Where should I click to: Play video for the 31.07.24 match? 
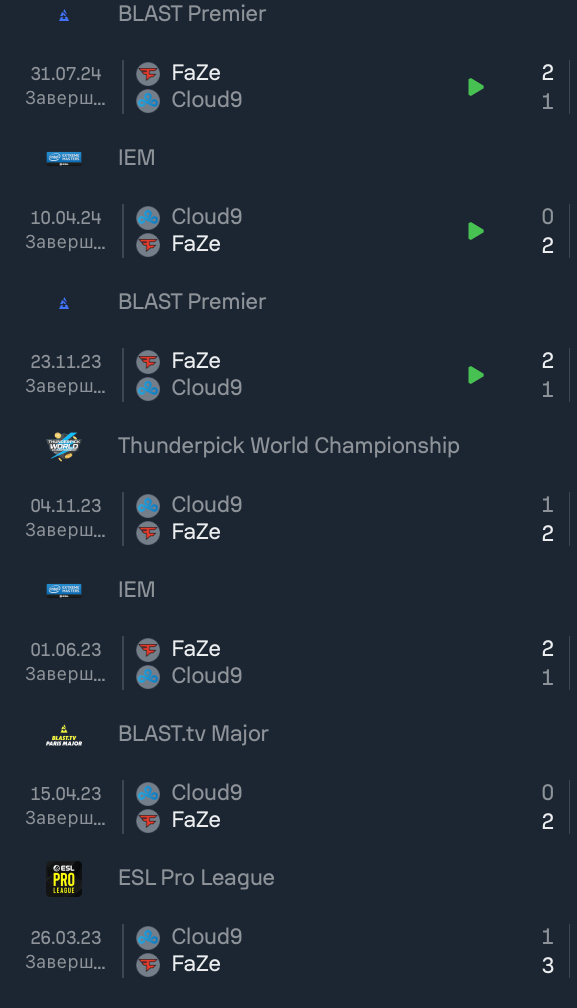point(475,87)
